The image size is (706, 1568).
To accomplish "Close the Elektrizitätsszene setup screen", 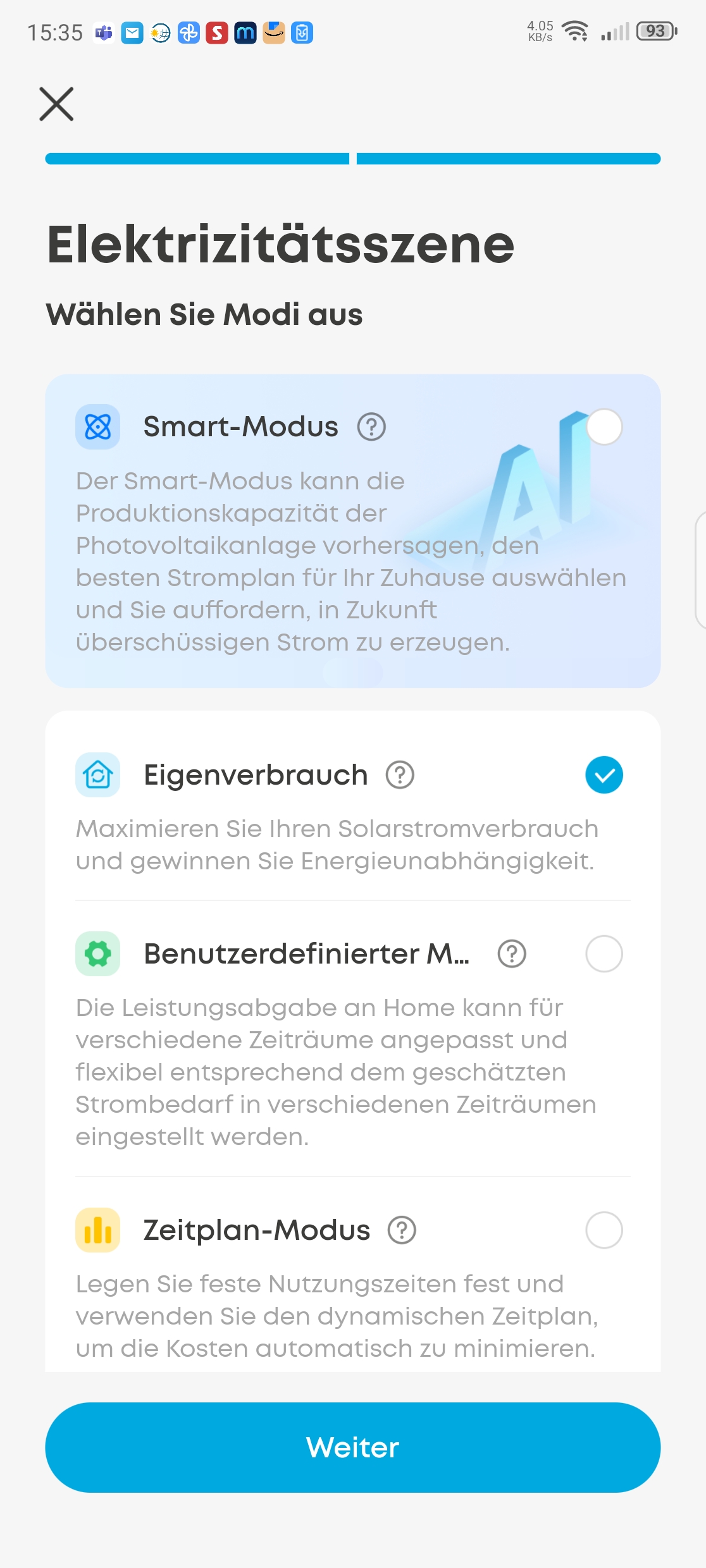I will click(56, 104).
